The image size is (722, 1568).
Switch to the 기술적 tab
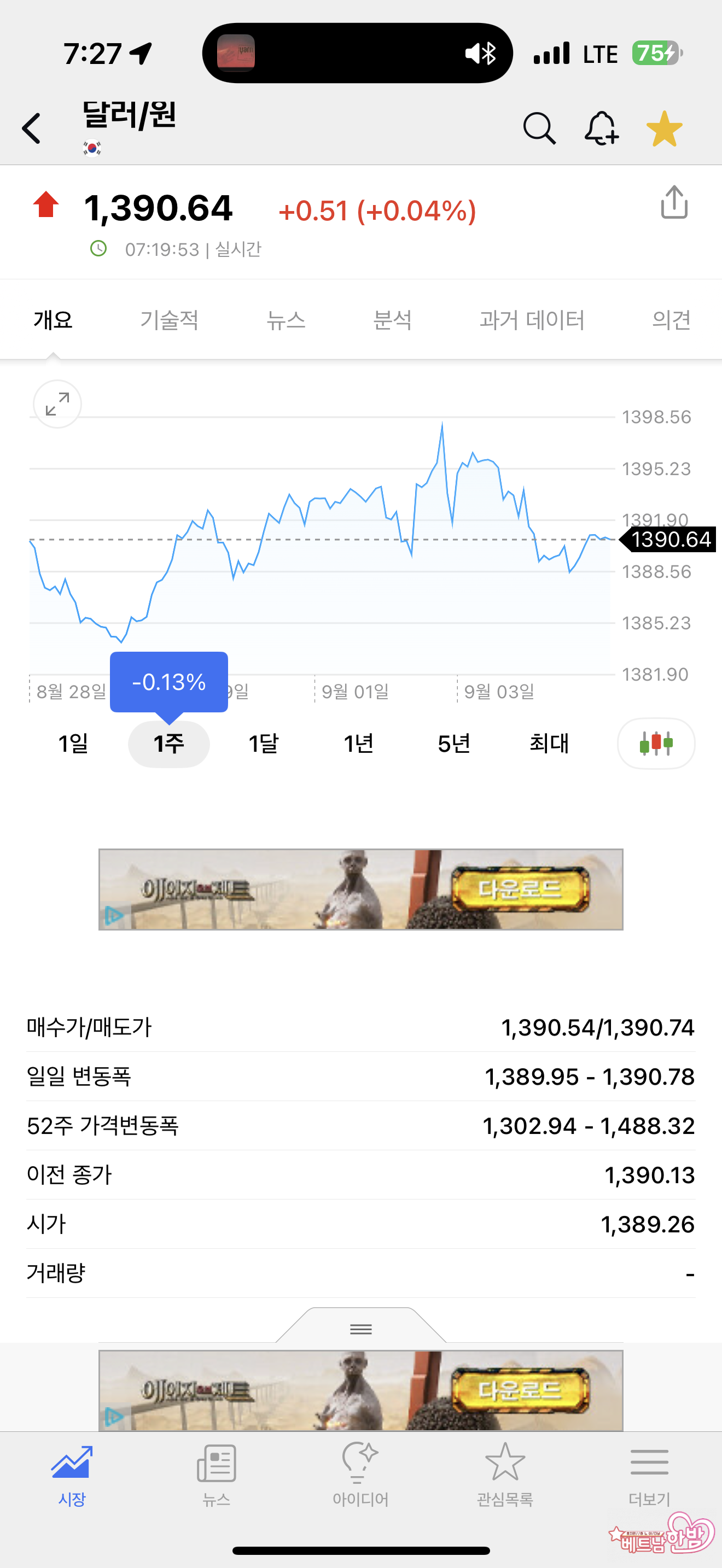tap(169, 320)
